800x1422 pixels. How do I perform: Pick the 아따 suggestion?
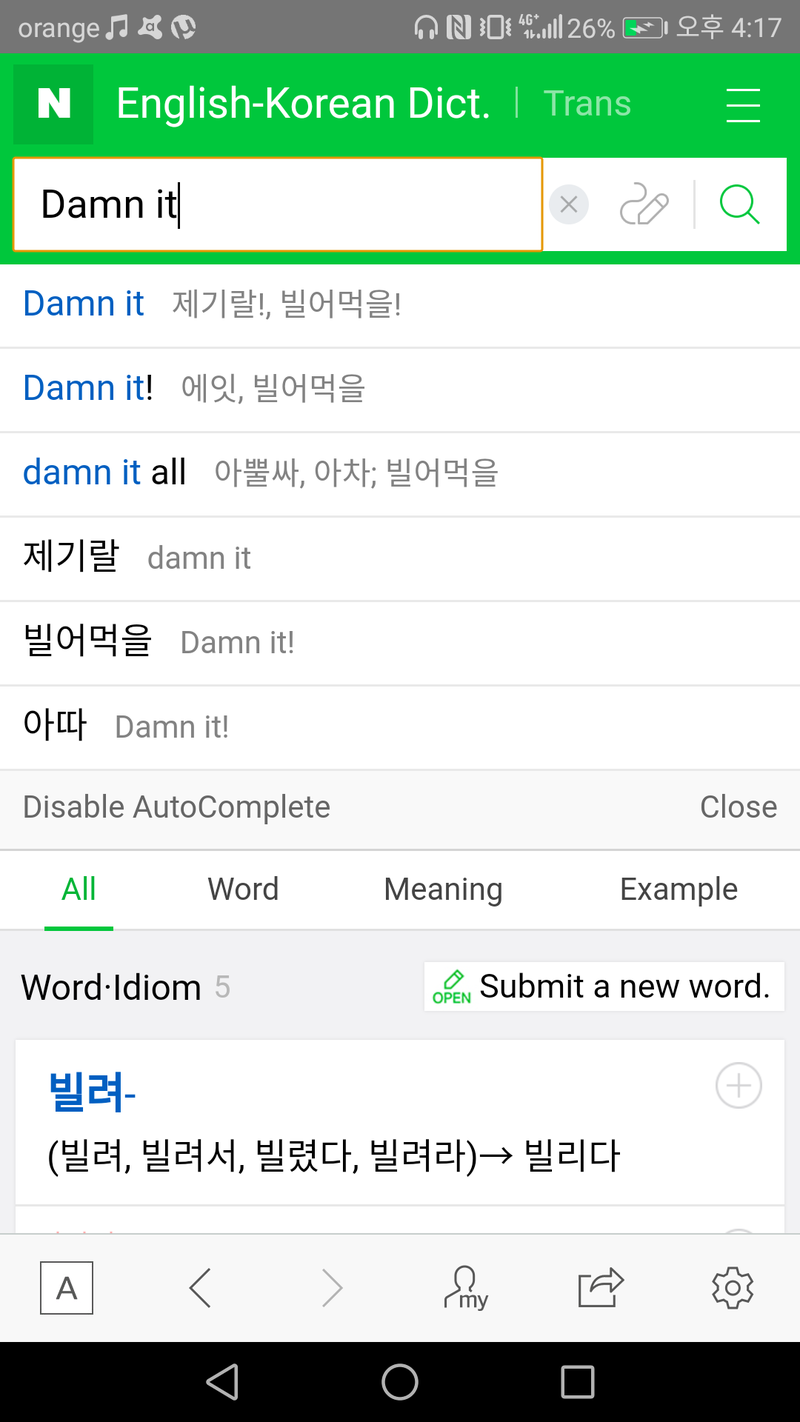point(55,725)
